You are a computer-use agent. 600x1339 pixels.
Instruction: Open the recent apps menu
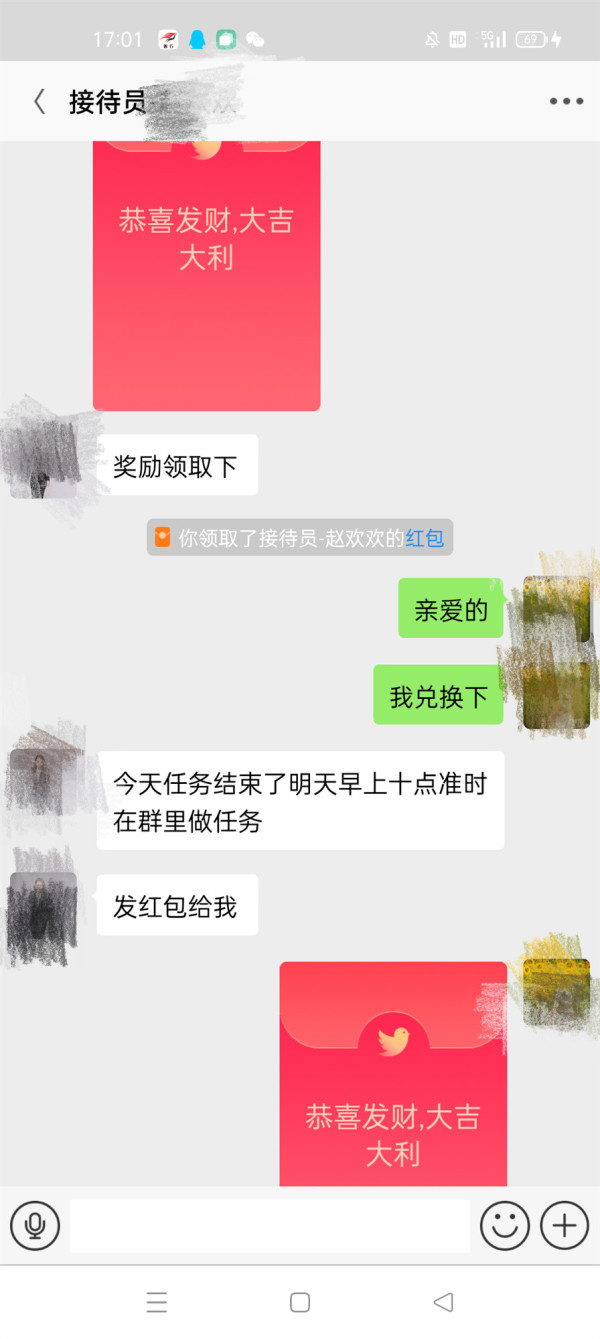[157, 1302]
